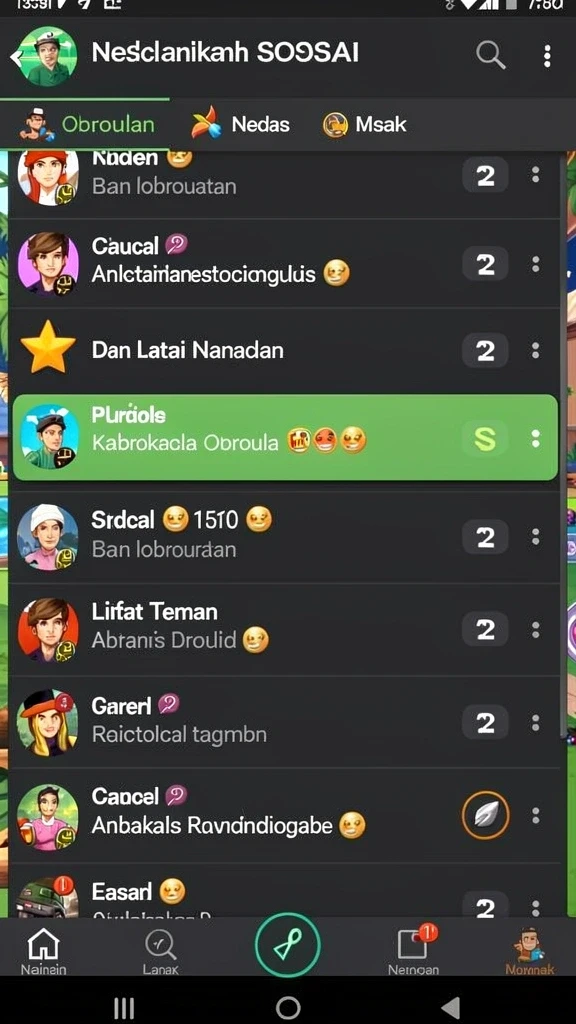Switch to the Nedas tab
Image resolution: width=576 pixels, height=1024 pixels.
pyautogui.click(x=240, y=124)
